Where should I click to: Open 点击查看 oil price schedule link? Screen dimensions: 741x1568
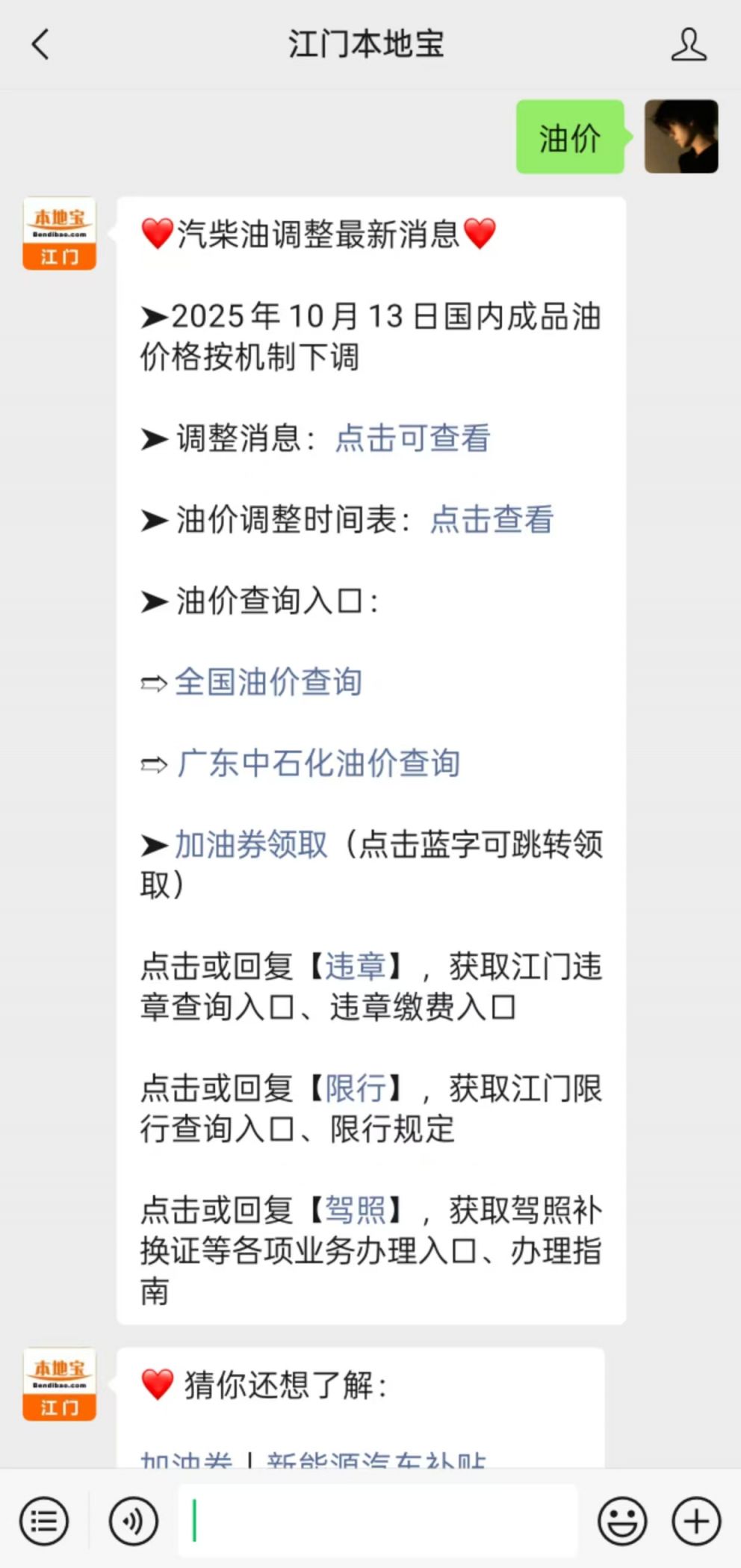tap(492, 520)
